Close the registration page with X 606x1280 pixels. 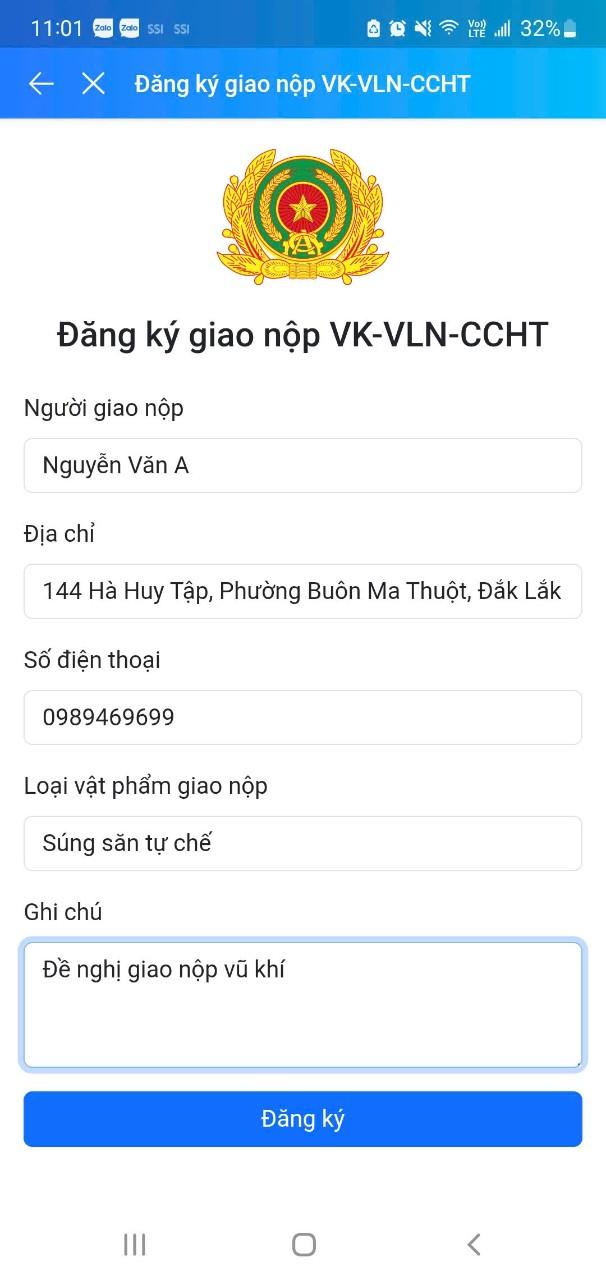click(x=93, y=83)
